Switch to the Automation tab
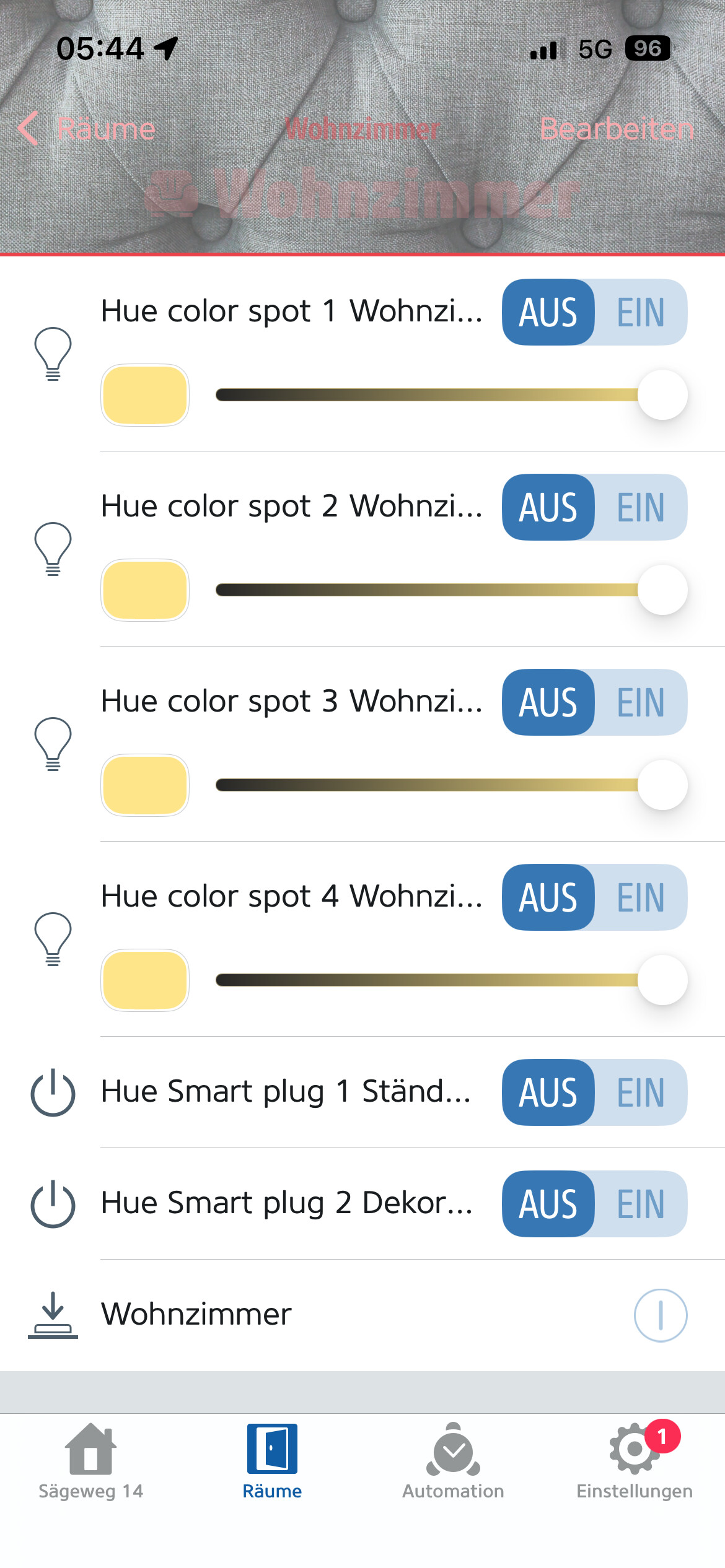 [x=453, y=1461]
